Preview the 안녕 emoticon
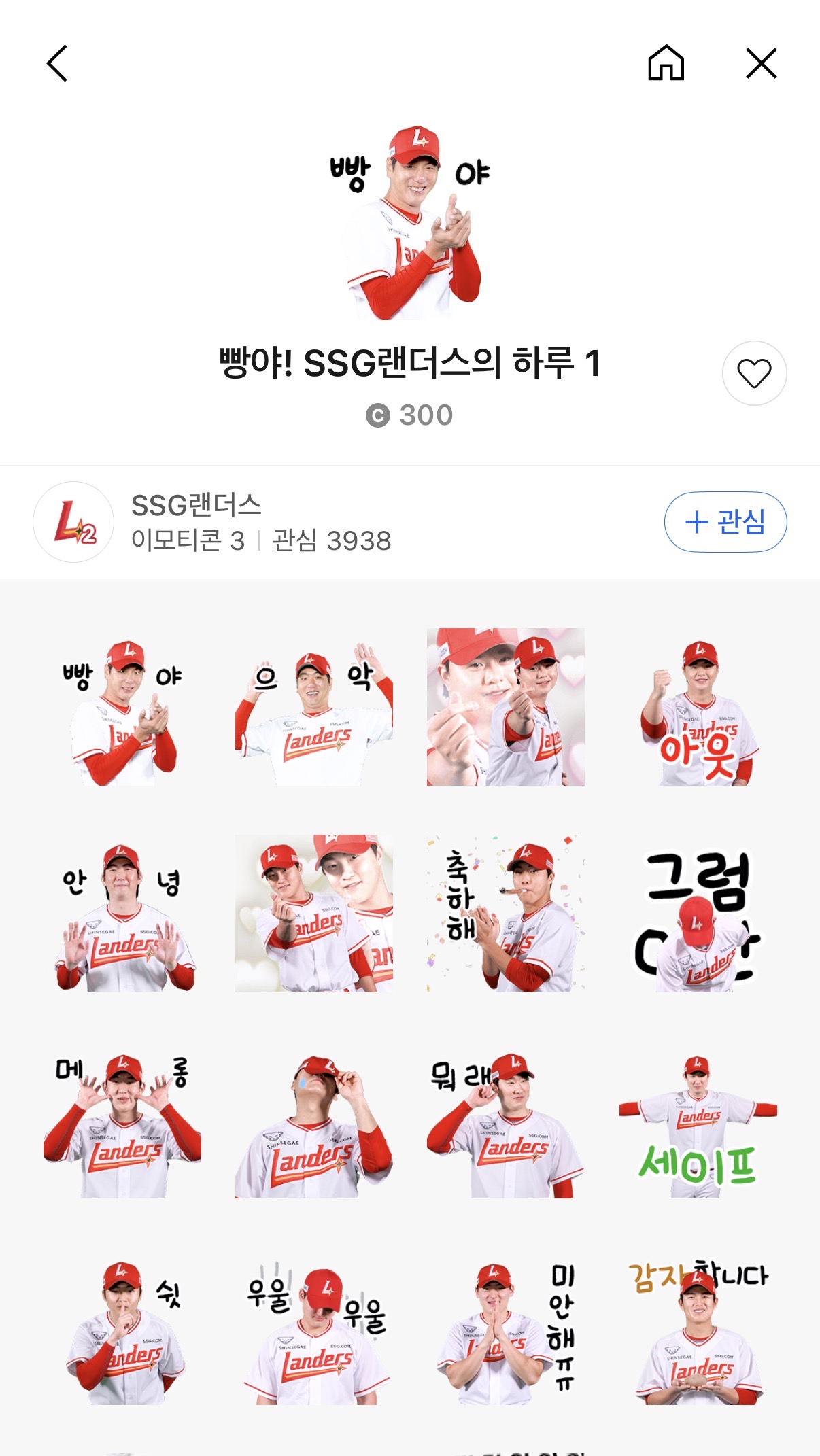This screenshot has height=1456, width=820. pos(122,915)
